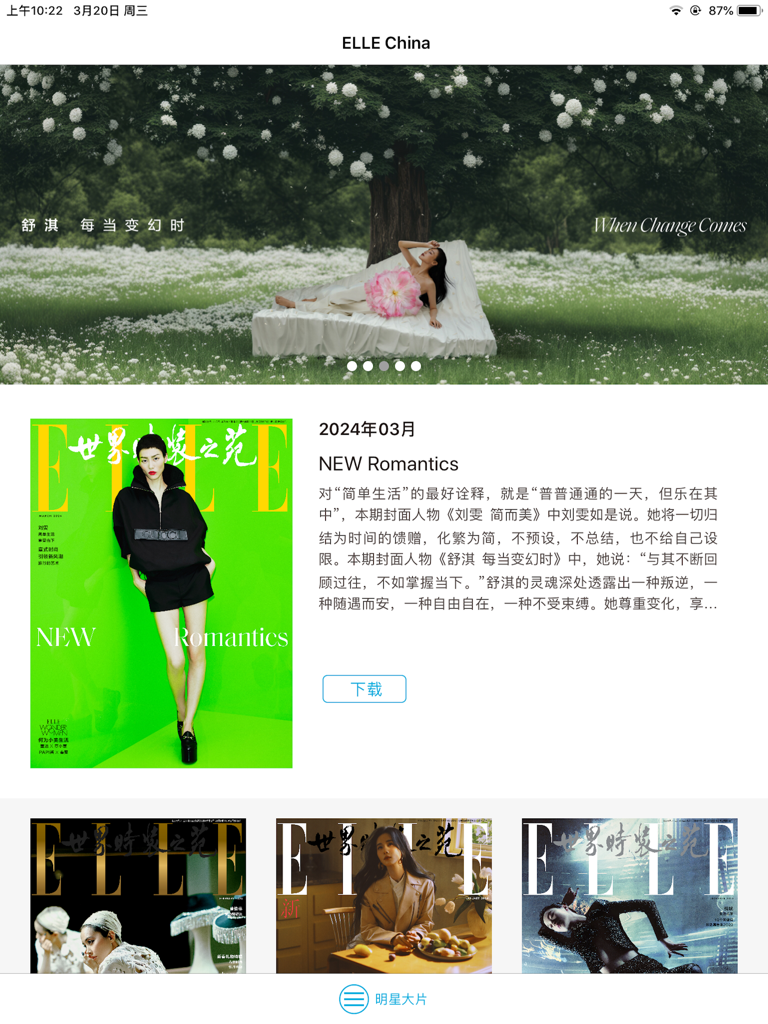Select the first carousel page dot
Image resolution: width=768 pixels, height=1024 pixels.
point(352,366)
